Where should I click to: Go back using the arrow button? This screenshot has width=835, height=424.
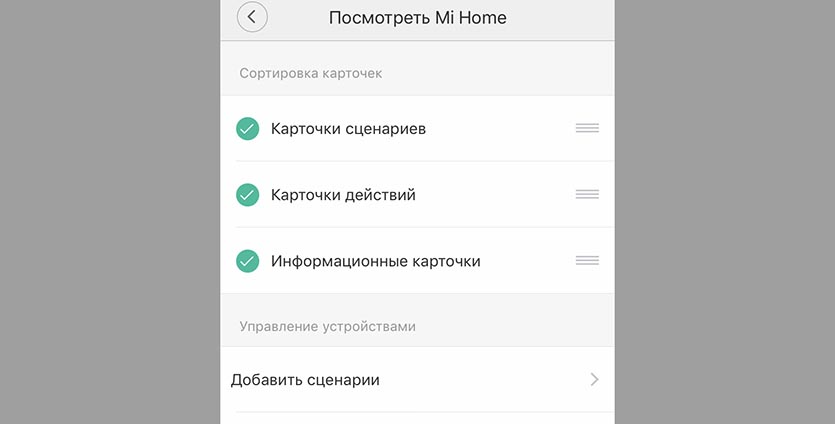252,17
